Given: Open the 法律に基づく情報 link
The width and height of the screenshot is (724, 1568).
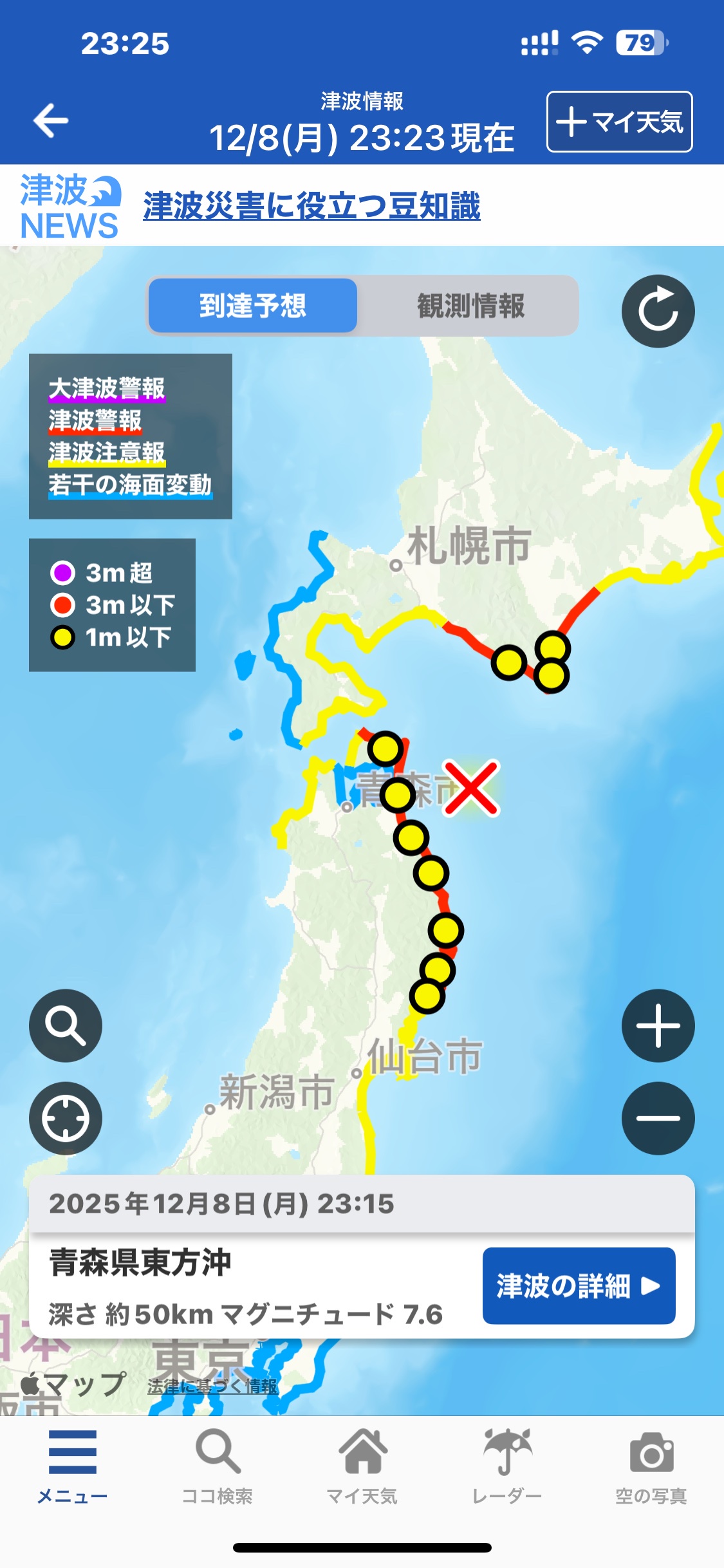Looking at the screenshot, I should [x=212, y=1386].
